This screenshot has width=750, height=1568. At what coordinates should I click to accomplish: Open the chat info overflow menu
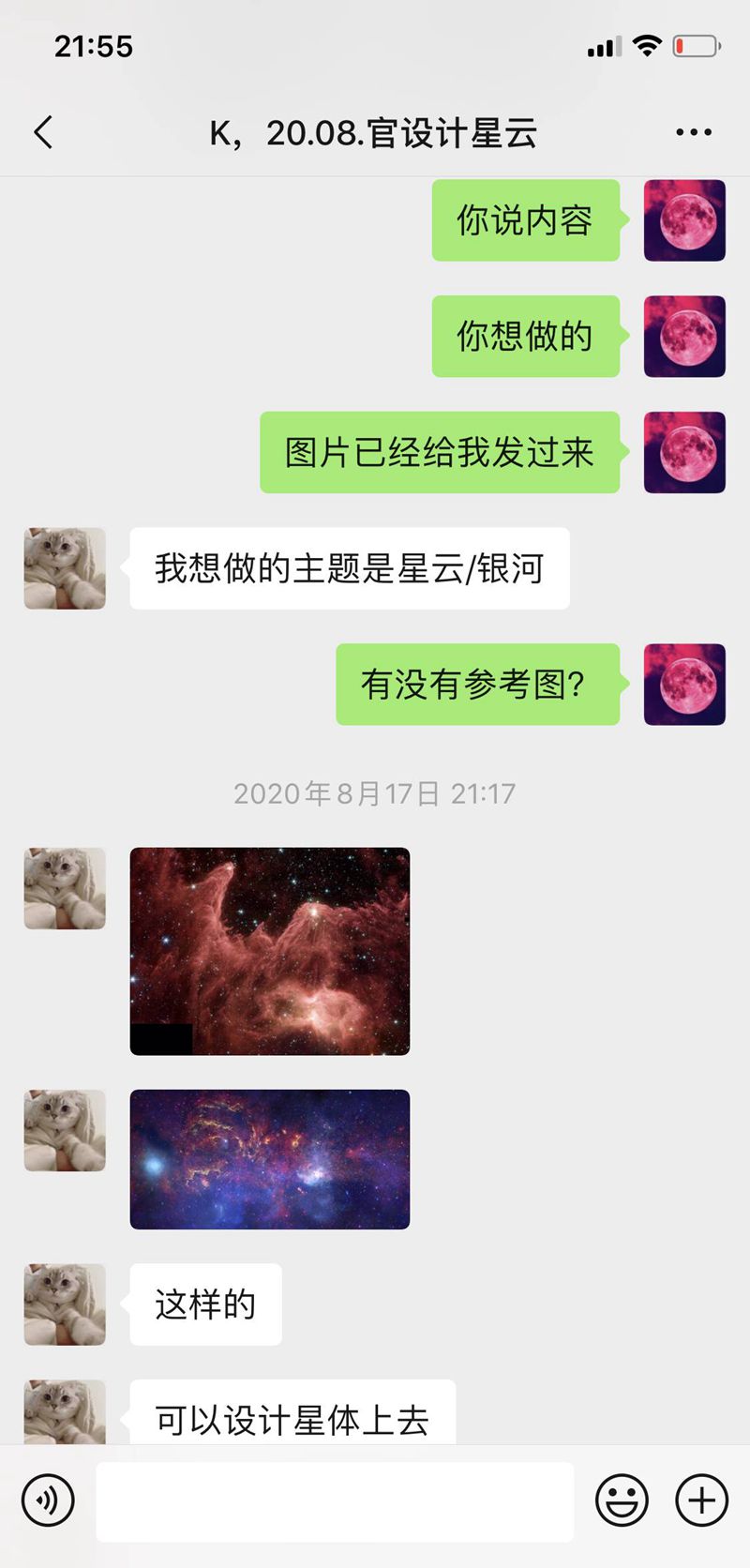click(x=693, y=132)
